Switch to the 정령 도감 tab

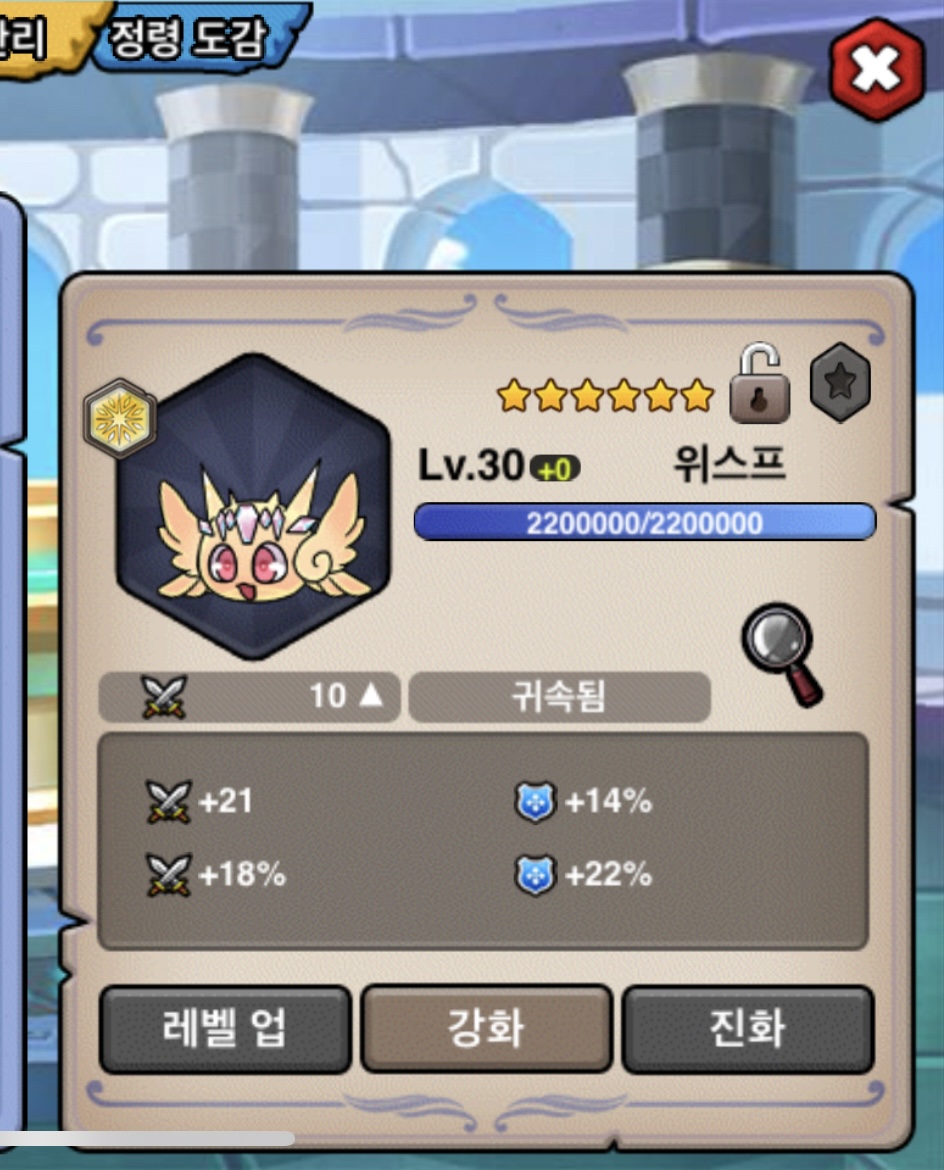point(188,38)
